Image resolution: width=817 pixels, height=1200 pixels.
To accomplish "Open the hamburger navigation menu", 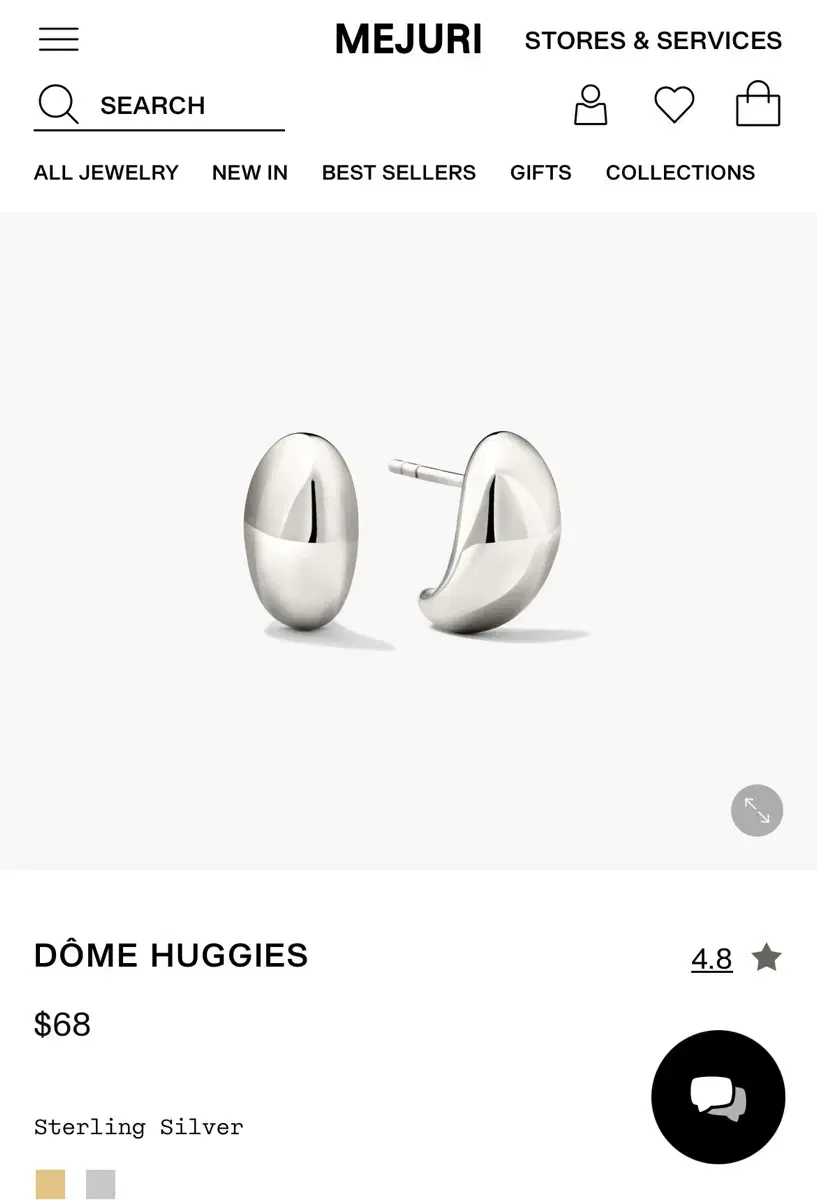I will tap(57, 40).
